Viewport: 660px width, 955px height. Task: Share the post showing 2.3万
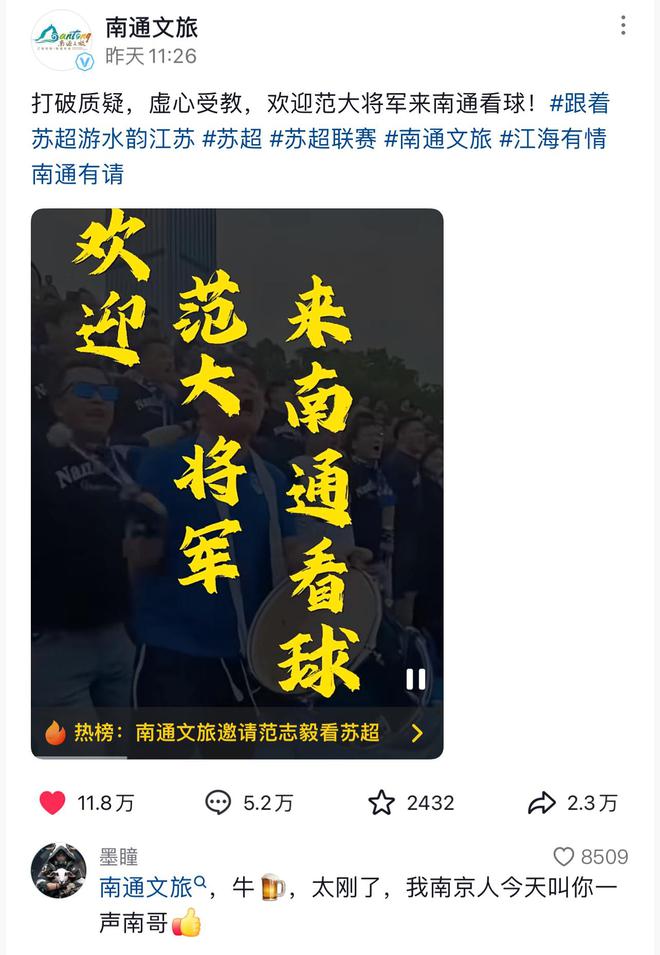coord(542,802)
